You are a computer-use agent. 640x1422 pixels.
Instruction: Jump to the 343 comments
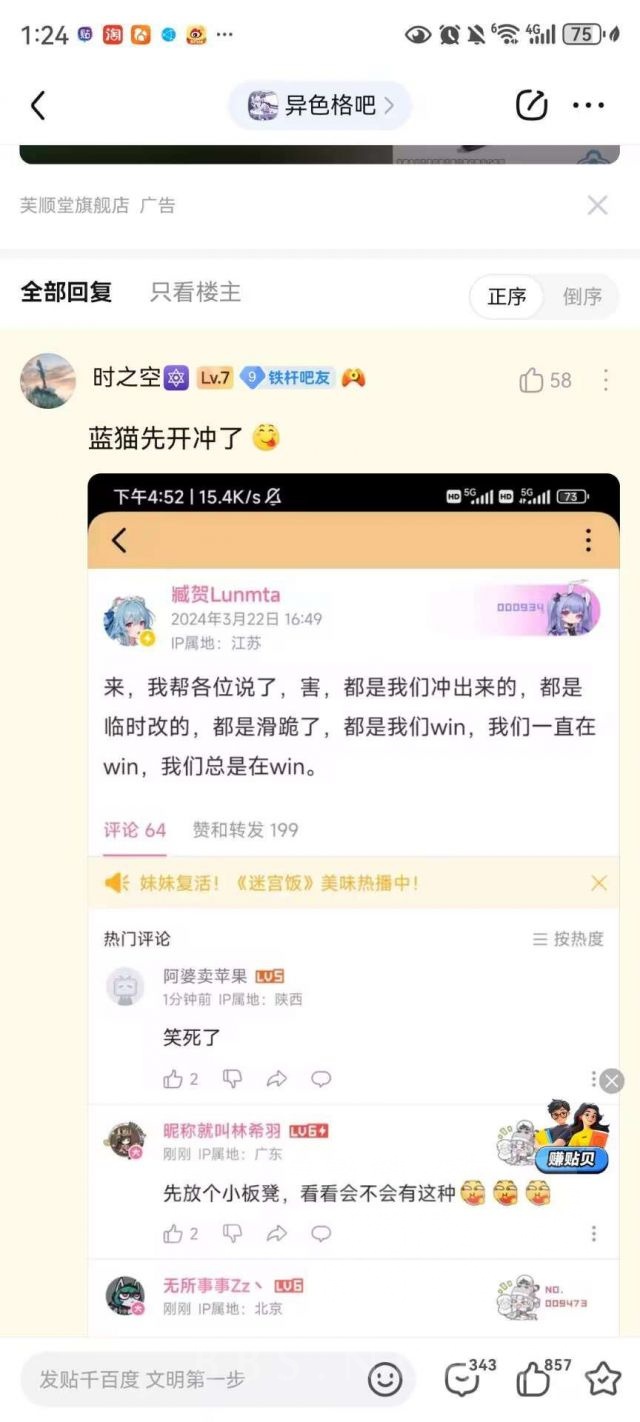click(x=464, y=1380)
